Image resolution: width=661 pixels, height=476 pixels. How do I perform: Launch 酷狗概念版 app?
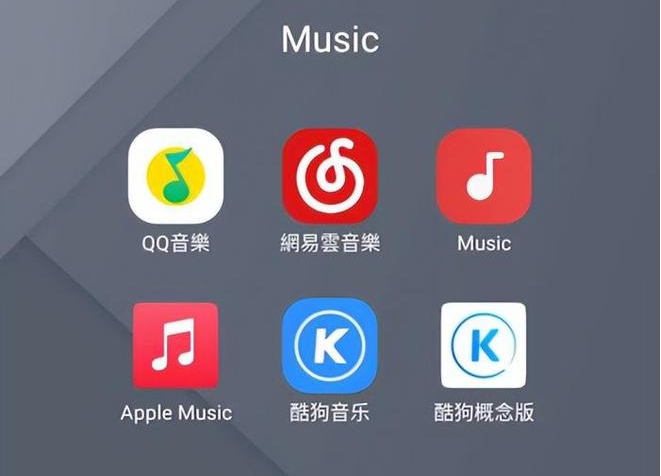[x=483, y=346]
